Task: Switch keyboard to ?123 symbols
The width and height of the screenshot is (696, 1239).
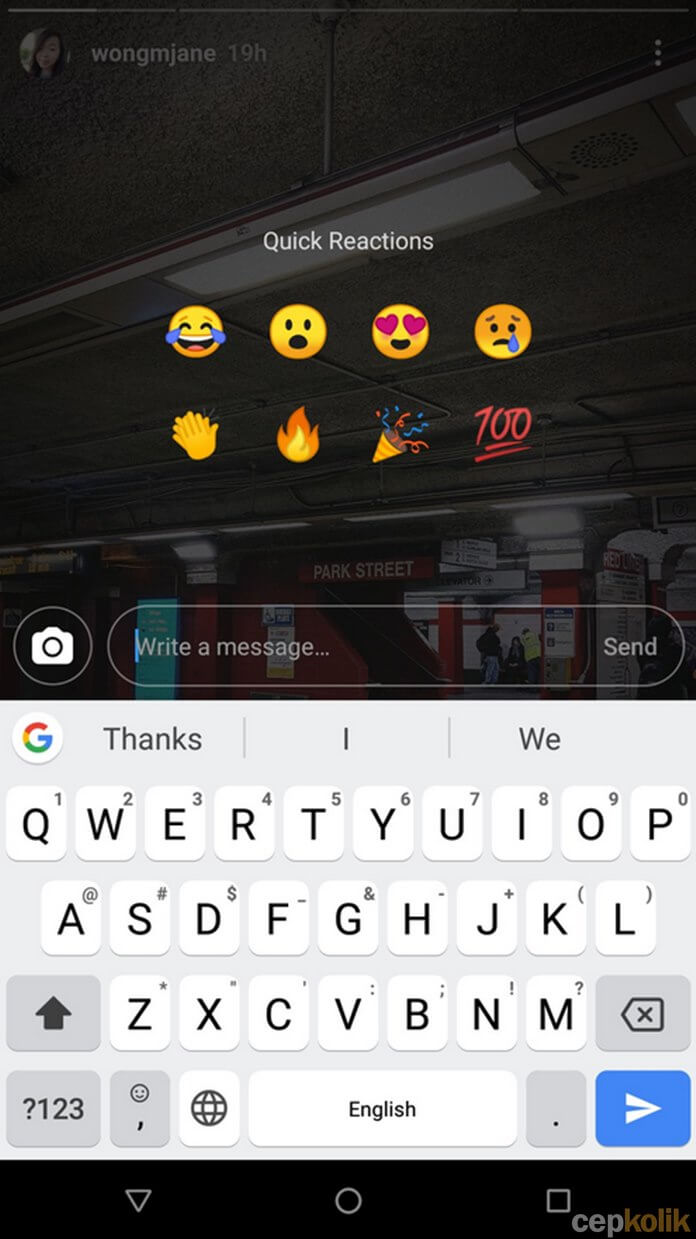Action: [x=54, y=1109]
